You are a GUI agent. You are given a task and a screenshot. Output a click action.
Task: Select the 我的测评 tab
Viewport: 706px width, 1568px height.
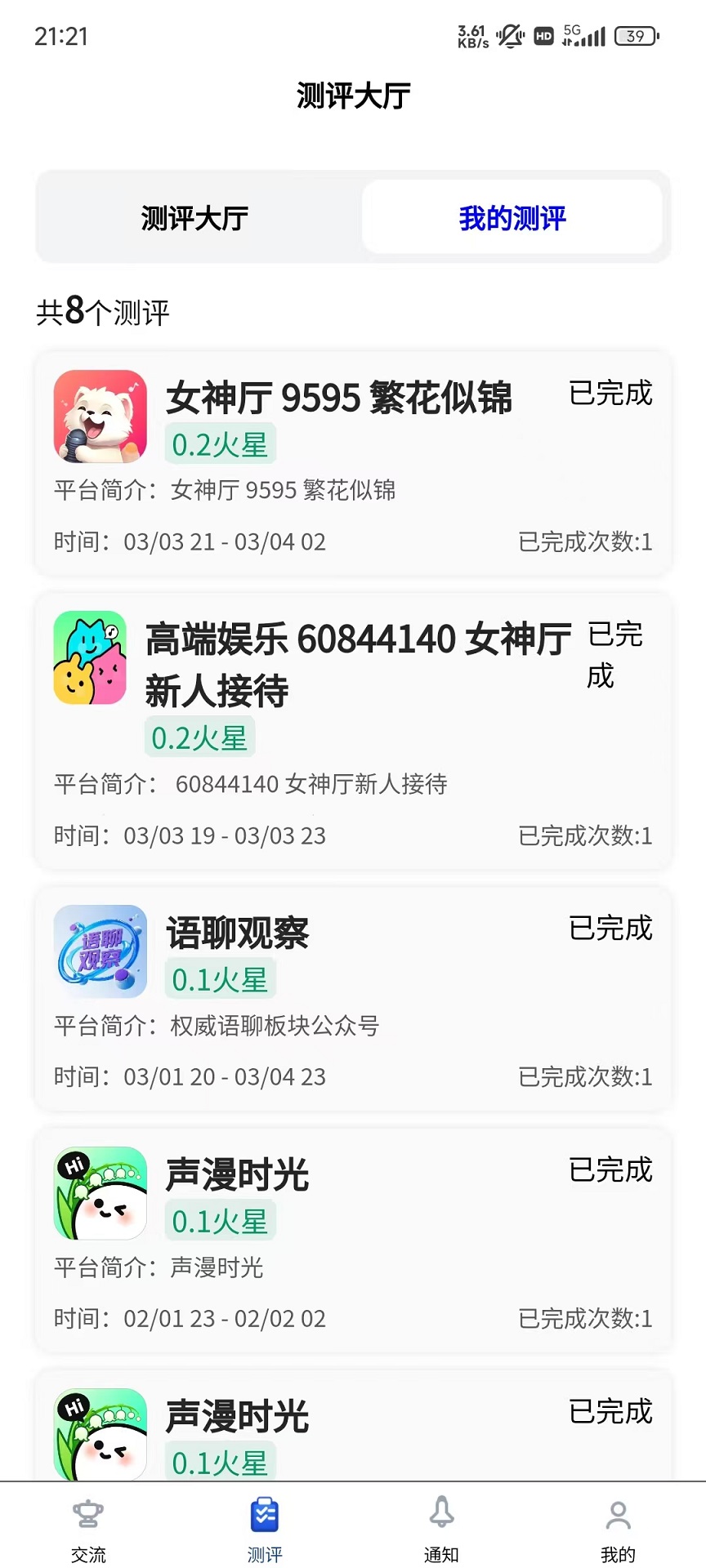click(511, 217)
